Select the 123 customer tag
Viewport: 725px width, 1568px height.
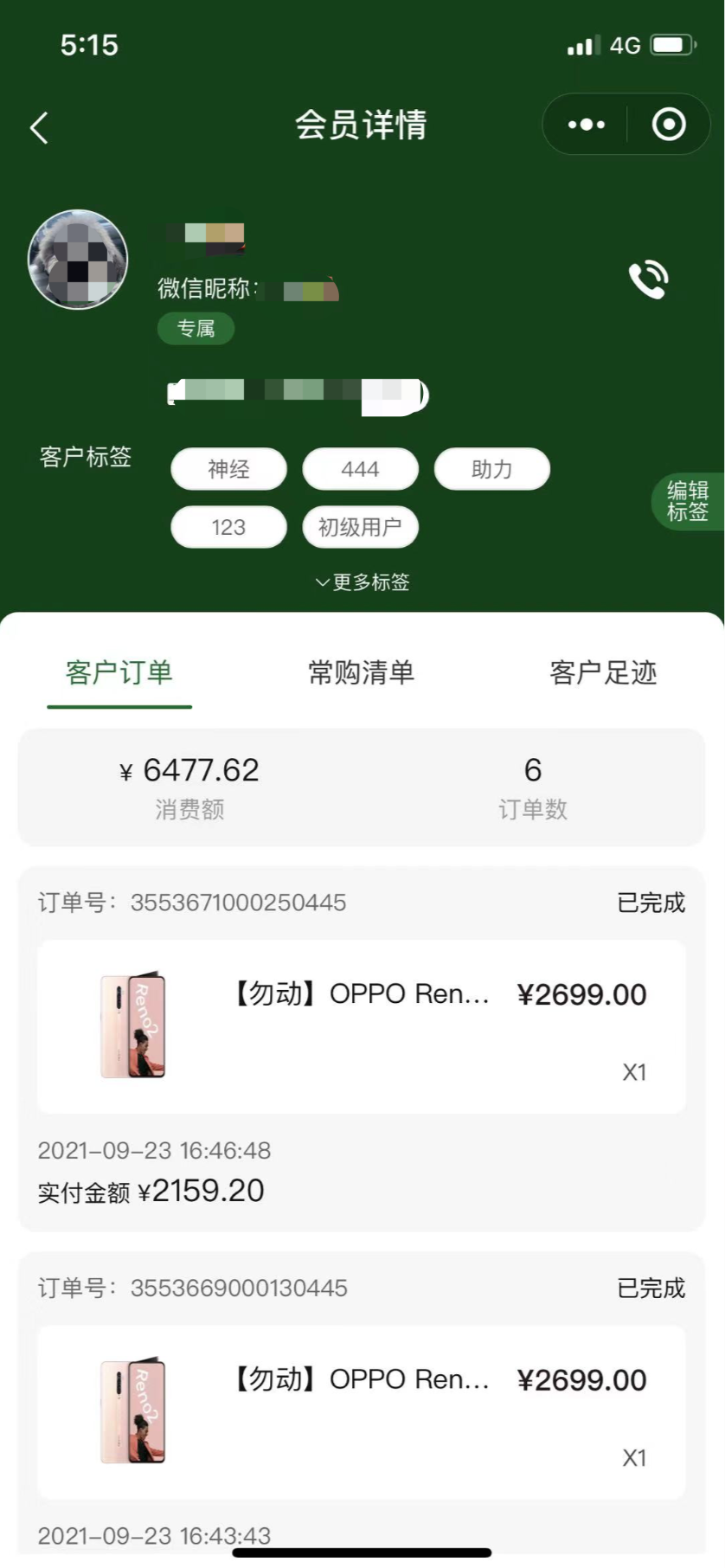point(228,527)
